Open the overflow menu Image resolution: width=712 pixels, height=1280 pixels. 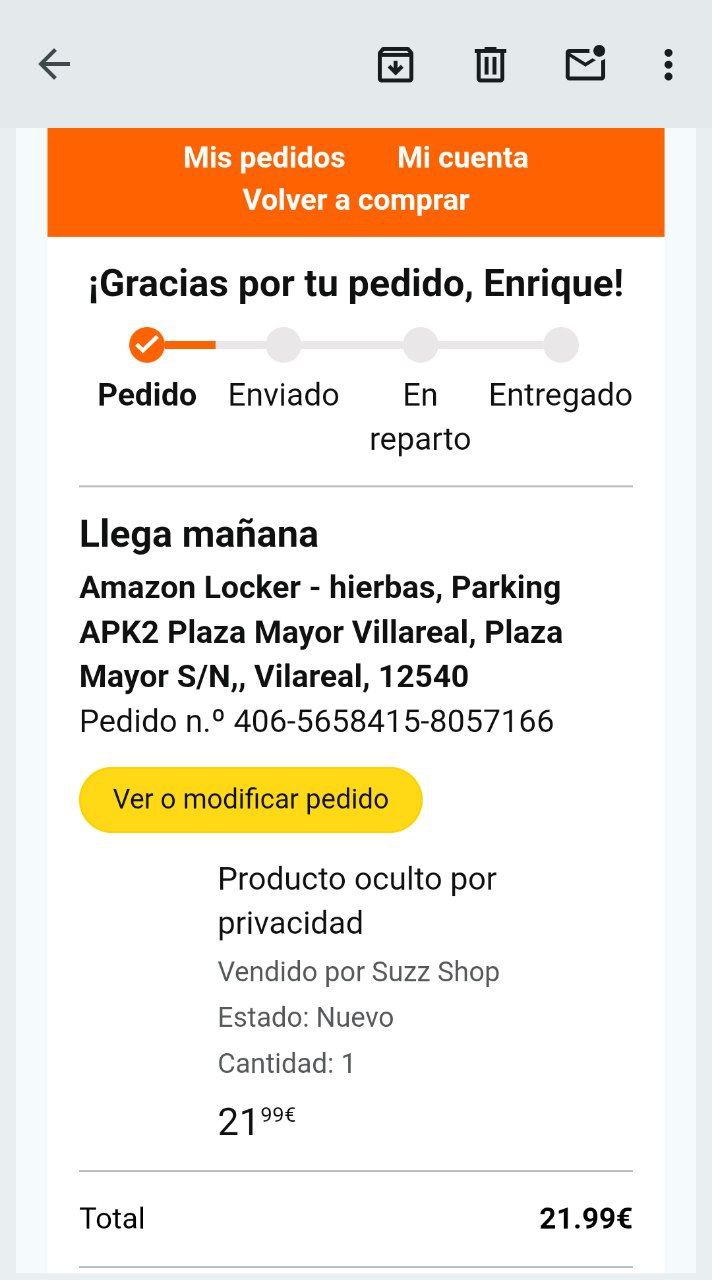click(668, 65)
